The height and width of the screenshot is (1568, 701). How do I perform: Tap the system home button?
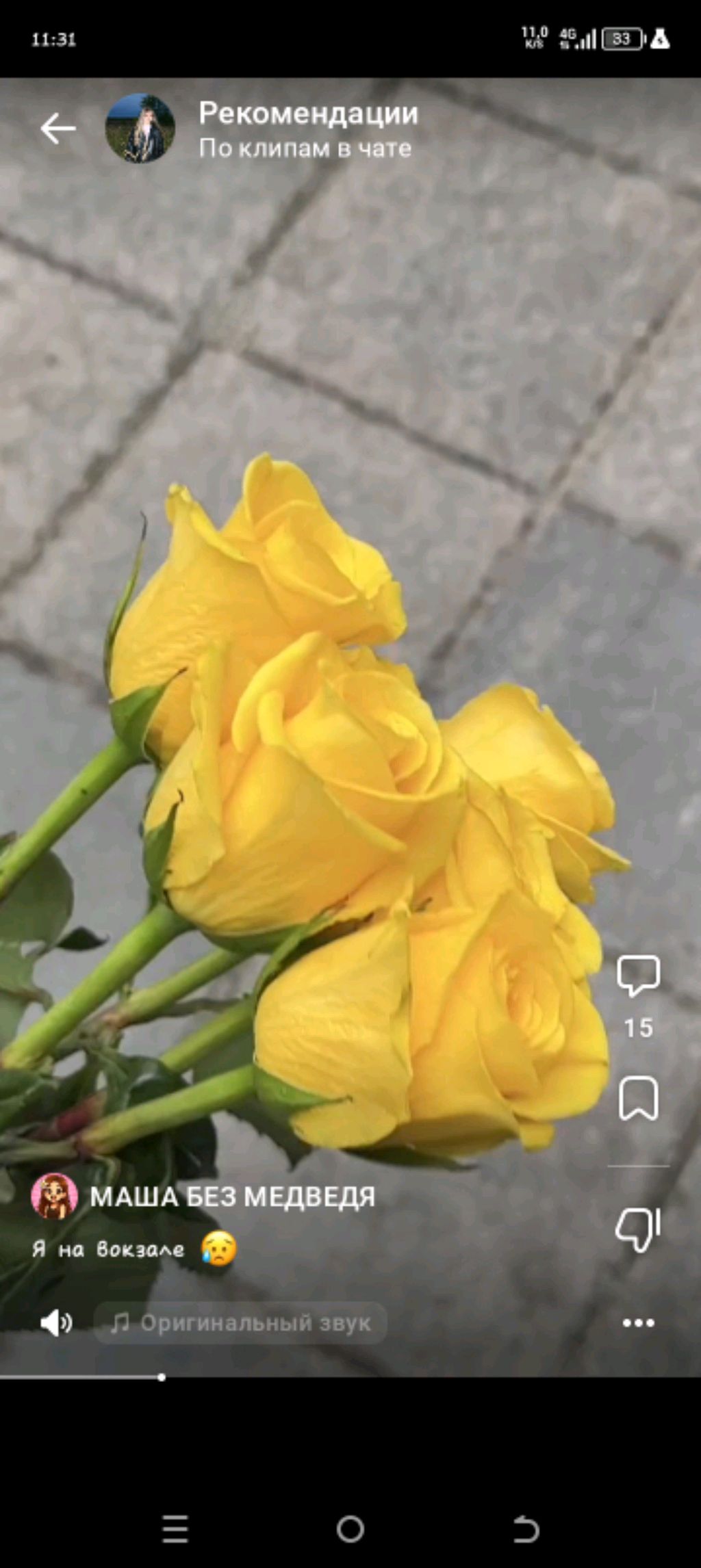click(x=350, y=1528)
